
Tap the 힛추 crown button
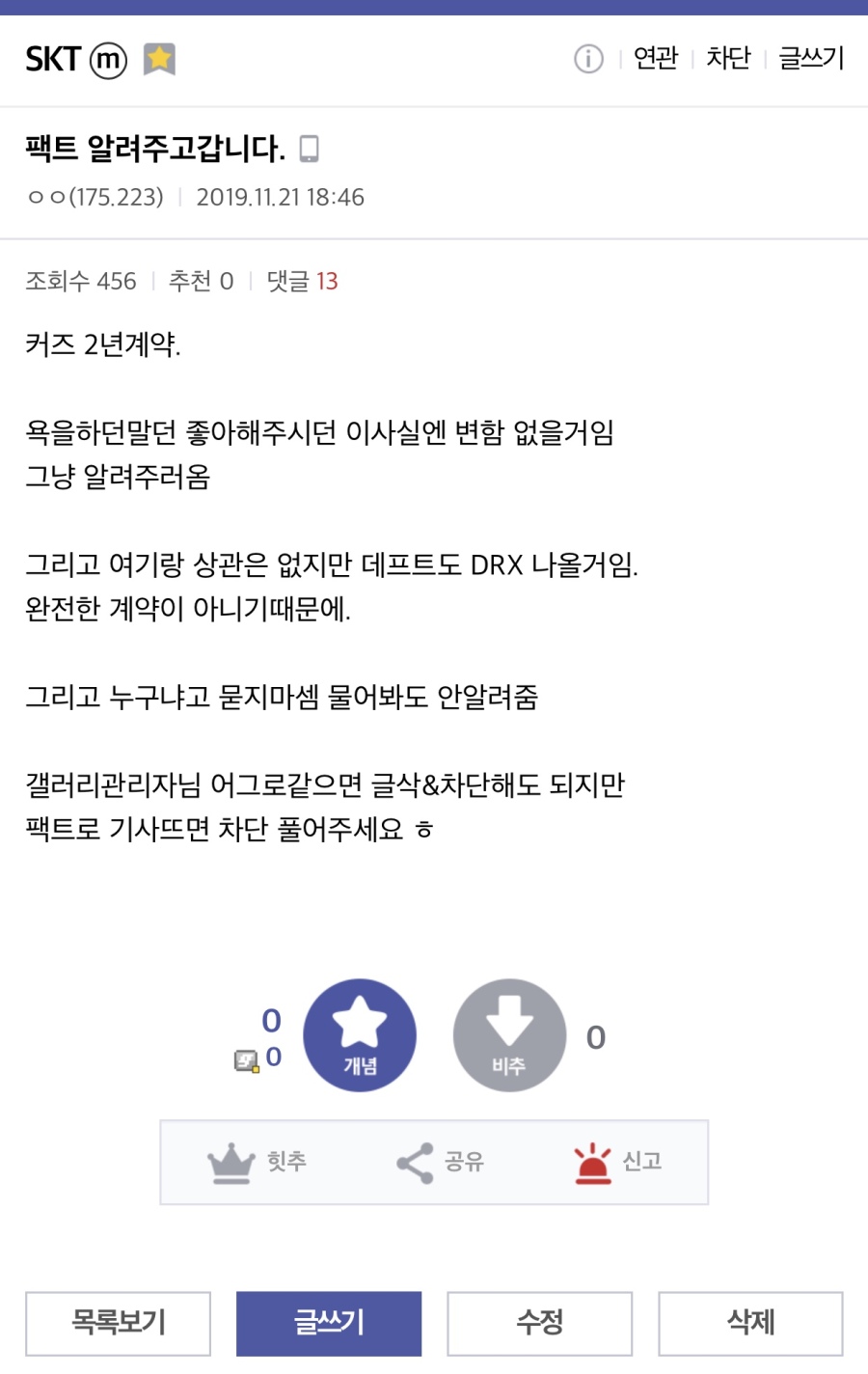(257, 1162)
